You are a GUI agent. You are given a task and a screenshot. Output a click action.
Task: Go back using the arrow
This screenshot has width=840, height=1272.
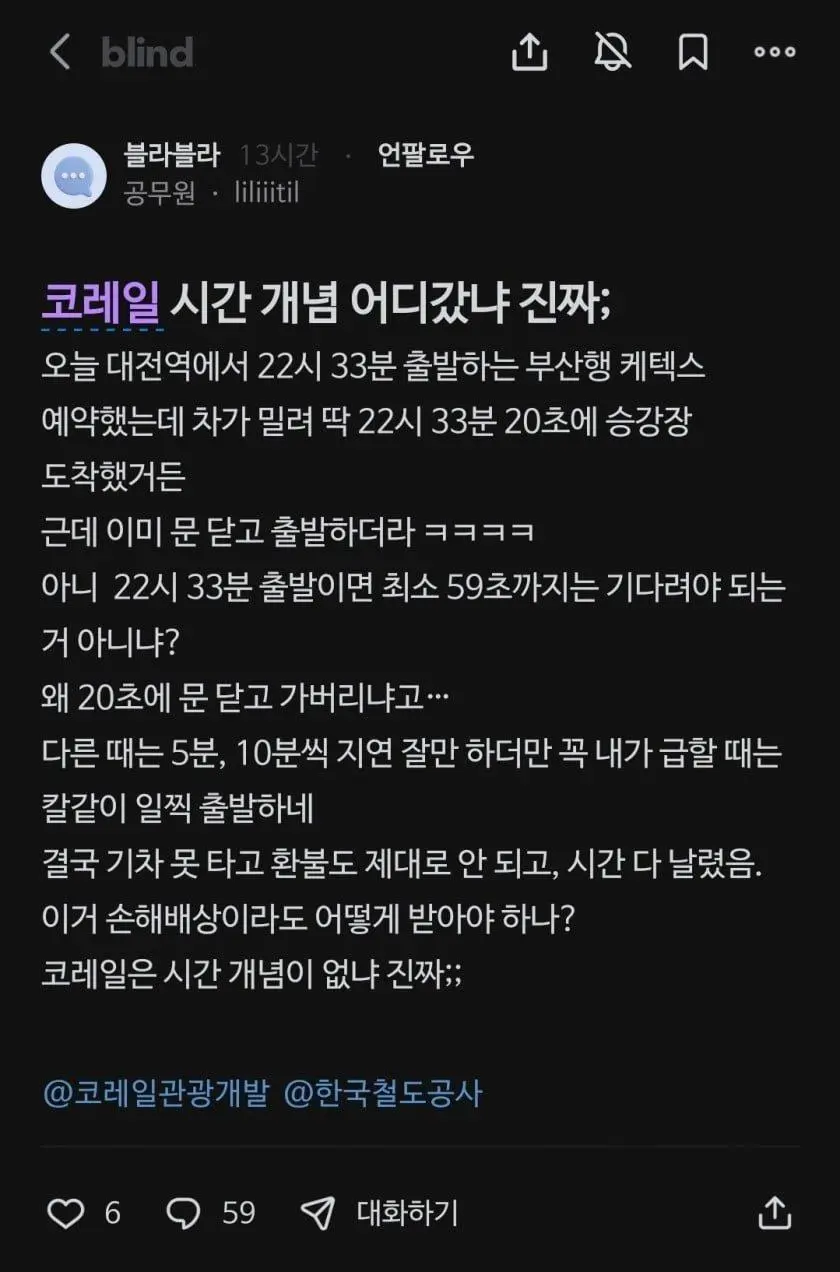point(60,52)
